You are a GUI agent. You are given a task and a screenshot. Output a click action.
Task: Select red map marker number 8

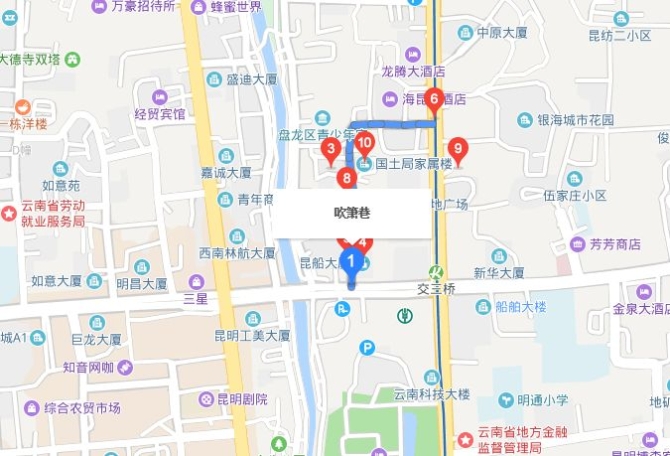pyautogui.click(x=347, y=178)
